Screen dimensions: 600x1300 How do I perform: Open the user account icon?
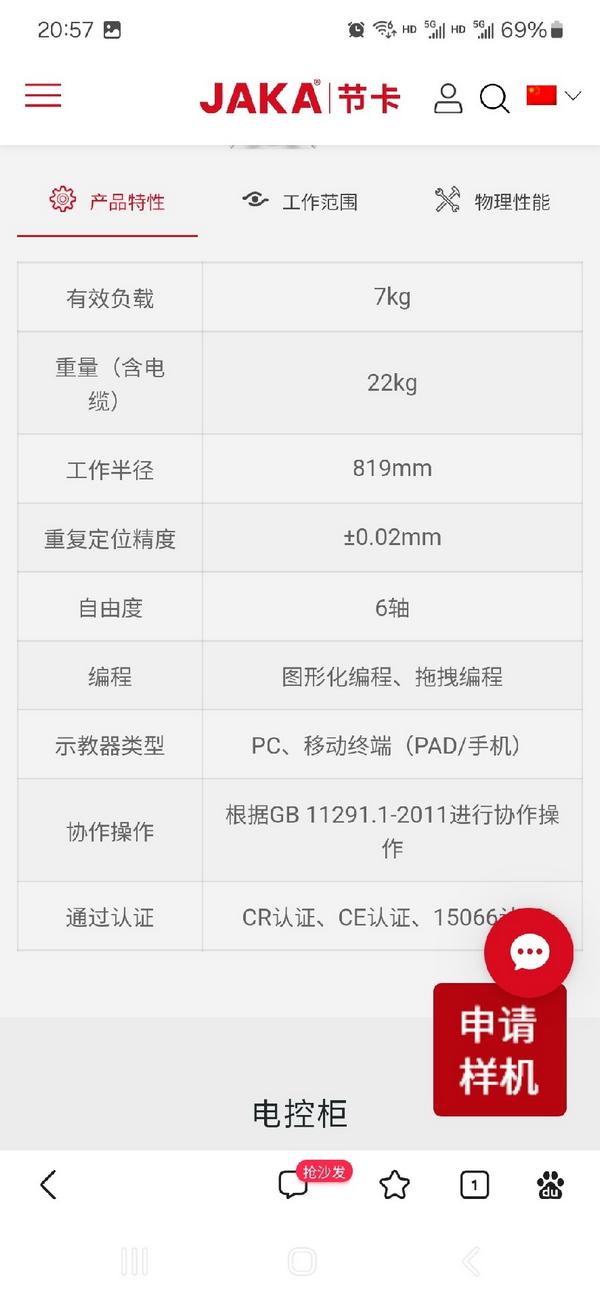click(x=448, y=98)
